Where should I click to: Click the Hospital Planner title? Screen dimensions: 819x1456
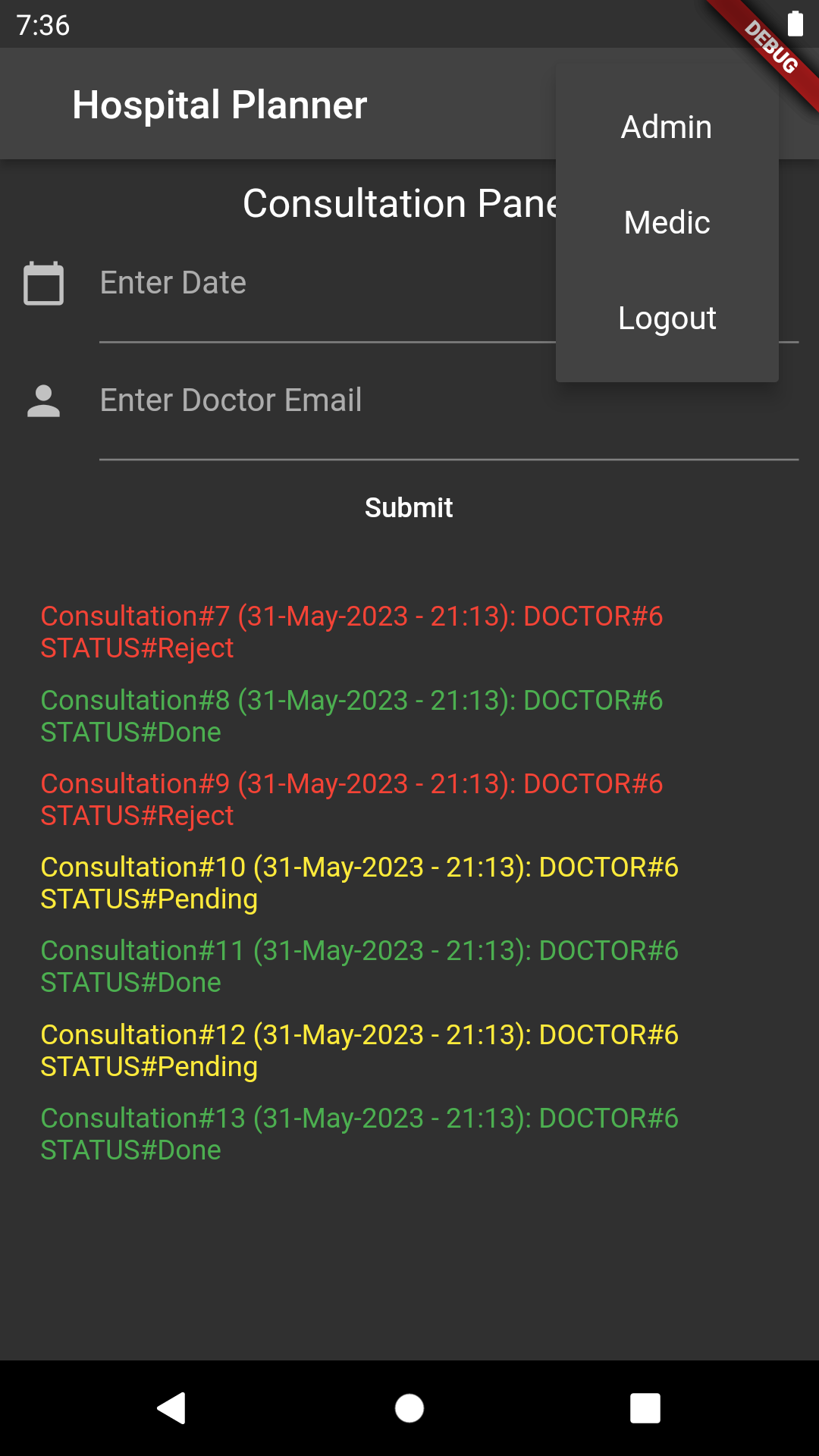click(x=219, y=104)
